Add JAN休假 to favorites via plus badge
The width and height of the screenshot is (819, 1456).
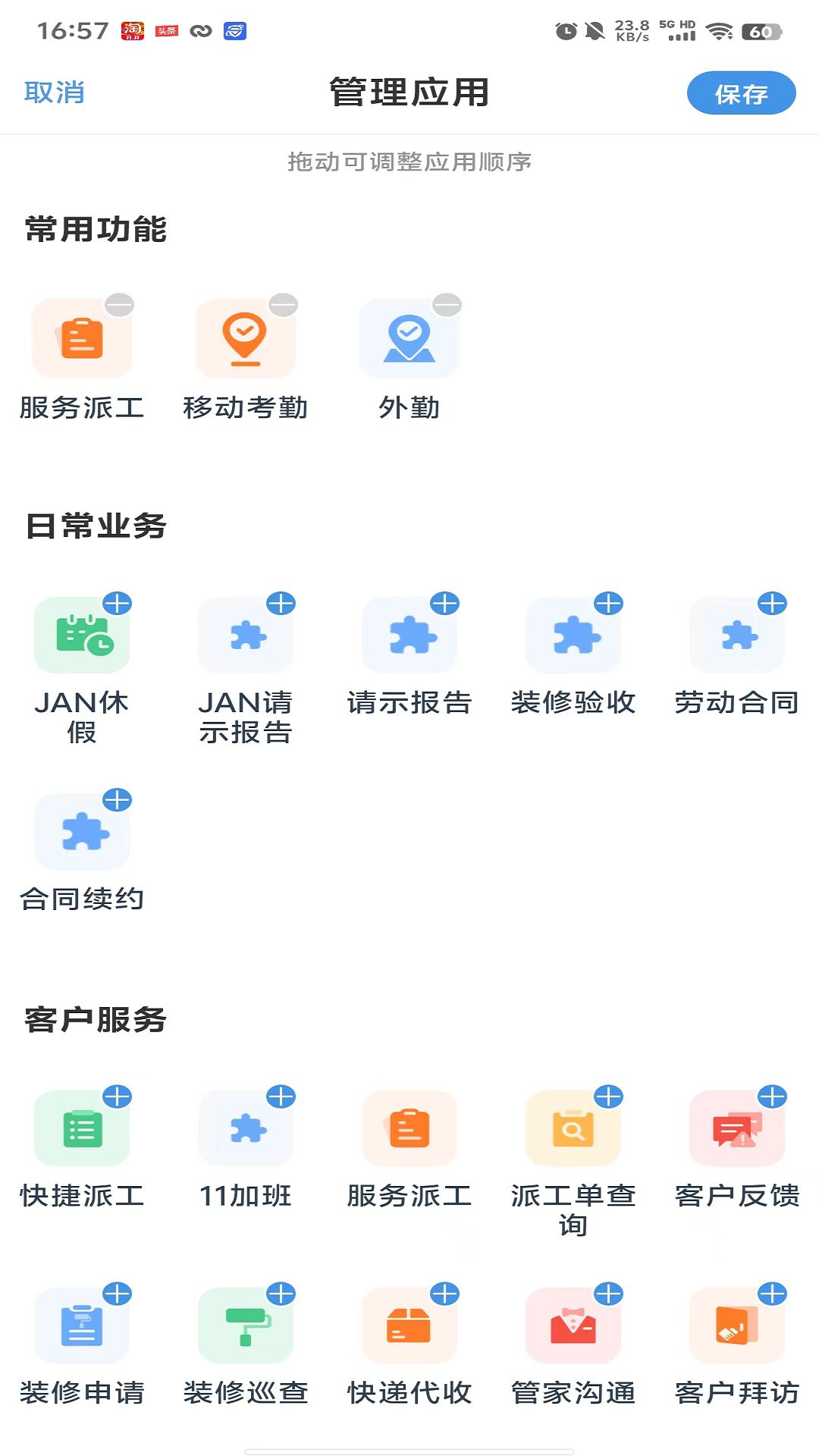pyautogui.click(x=118, y=603)
